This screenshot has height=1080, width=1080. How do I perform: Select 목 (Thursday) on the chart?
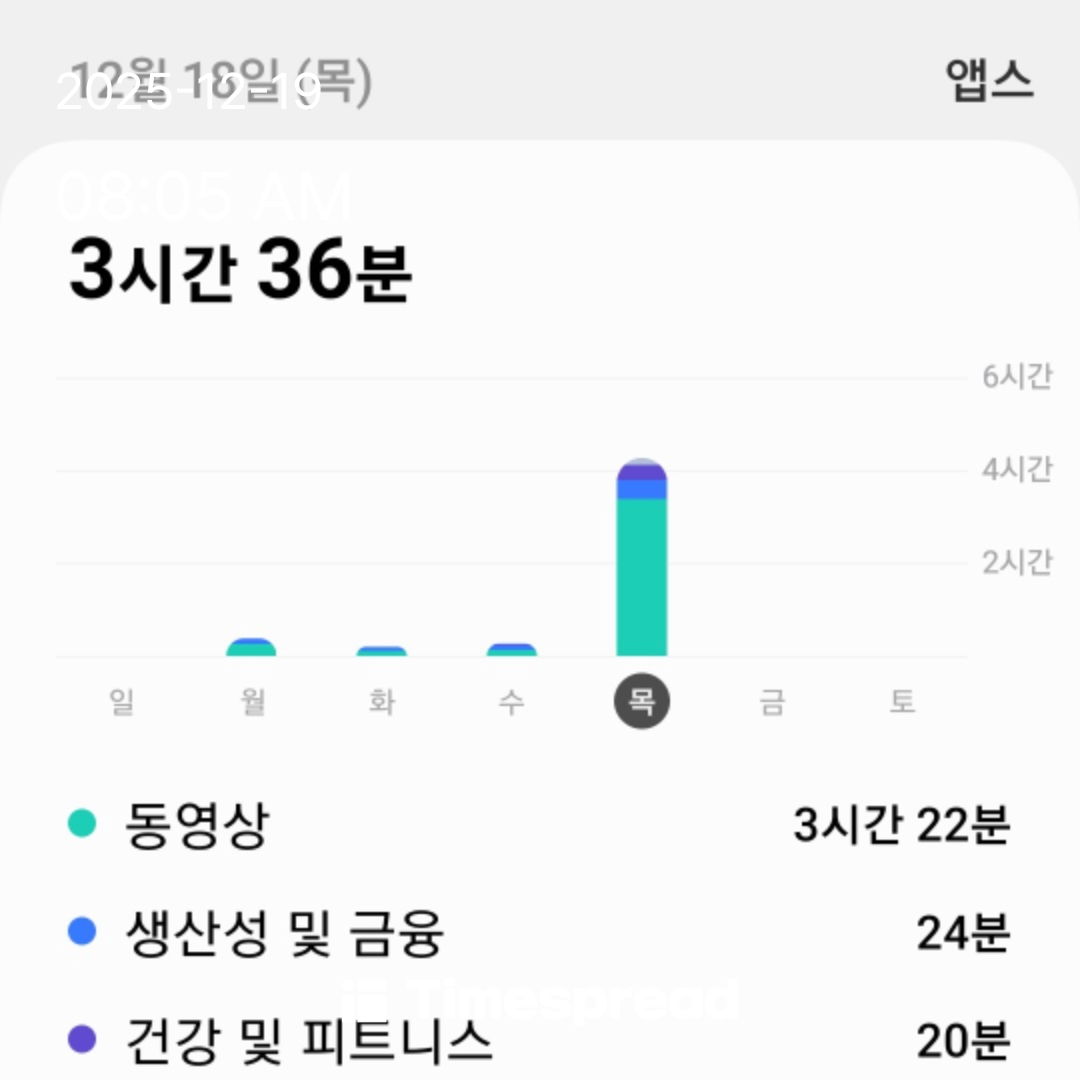[x=641, y=701]
